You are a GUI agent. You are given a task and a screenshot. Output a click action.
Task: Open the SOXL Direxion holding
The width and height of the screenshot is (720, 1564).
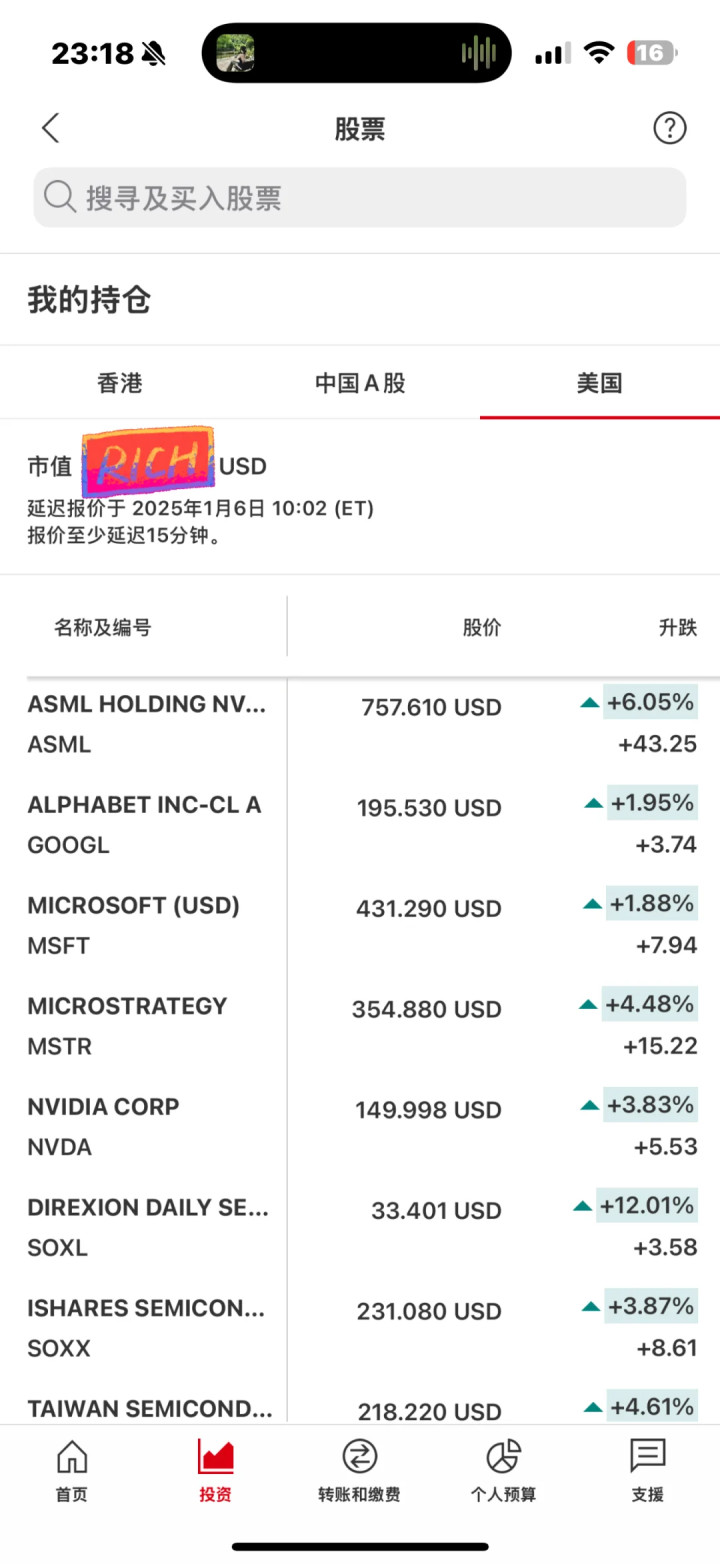360,1227
